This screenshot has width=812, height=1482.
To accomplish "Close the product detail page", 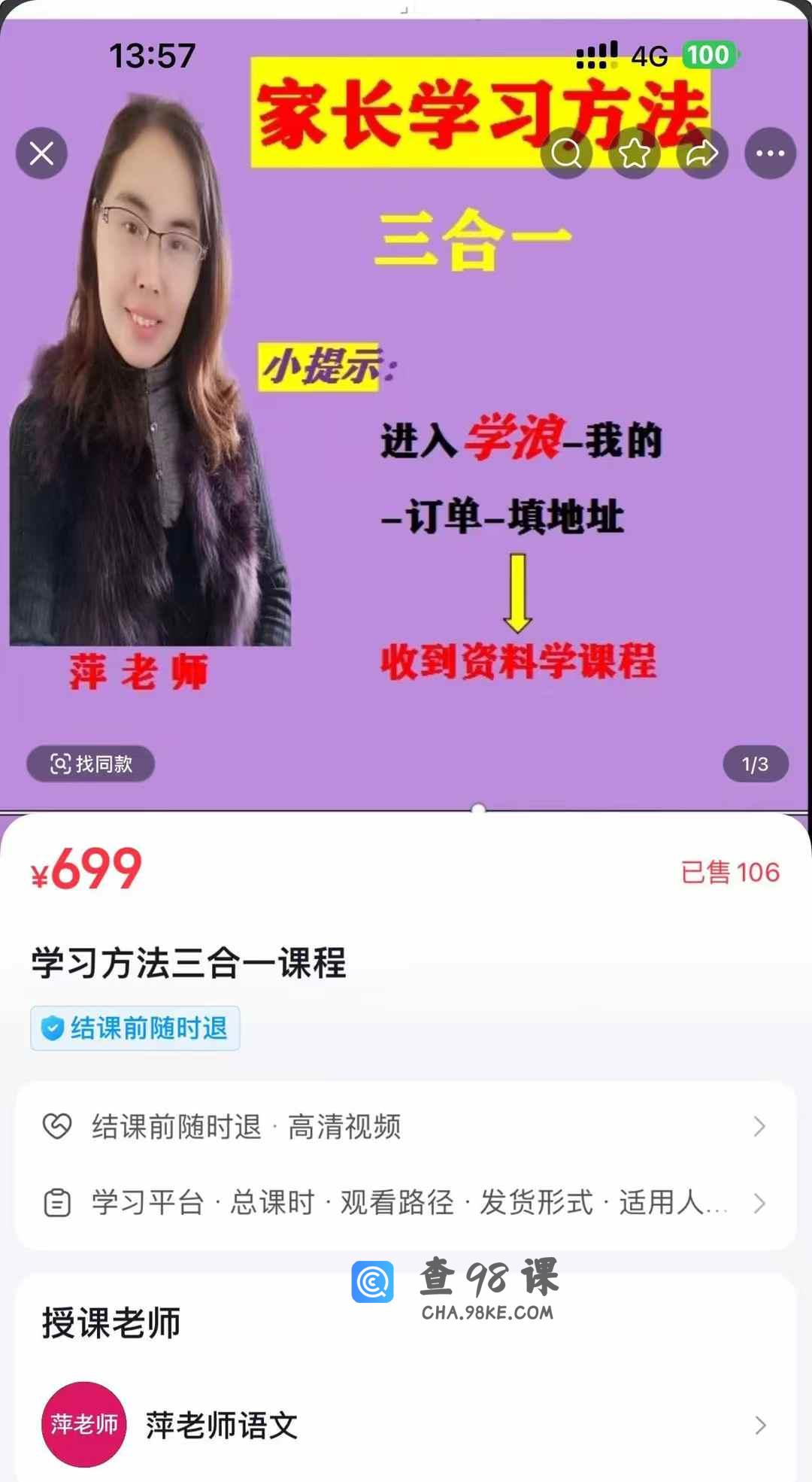I will tap(41, 153).
